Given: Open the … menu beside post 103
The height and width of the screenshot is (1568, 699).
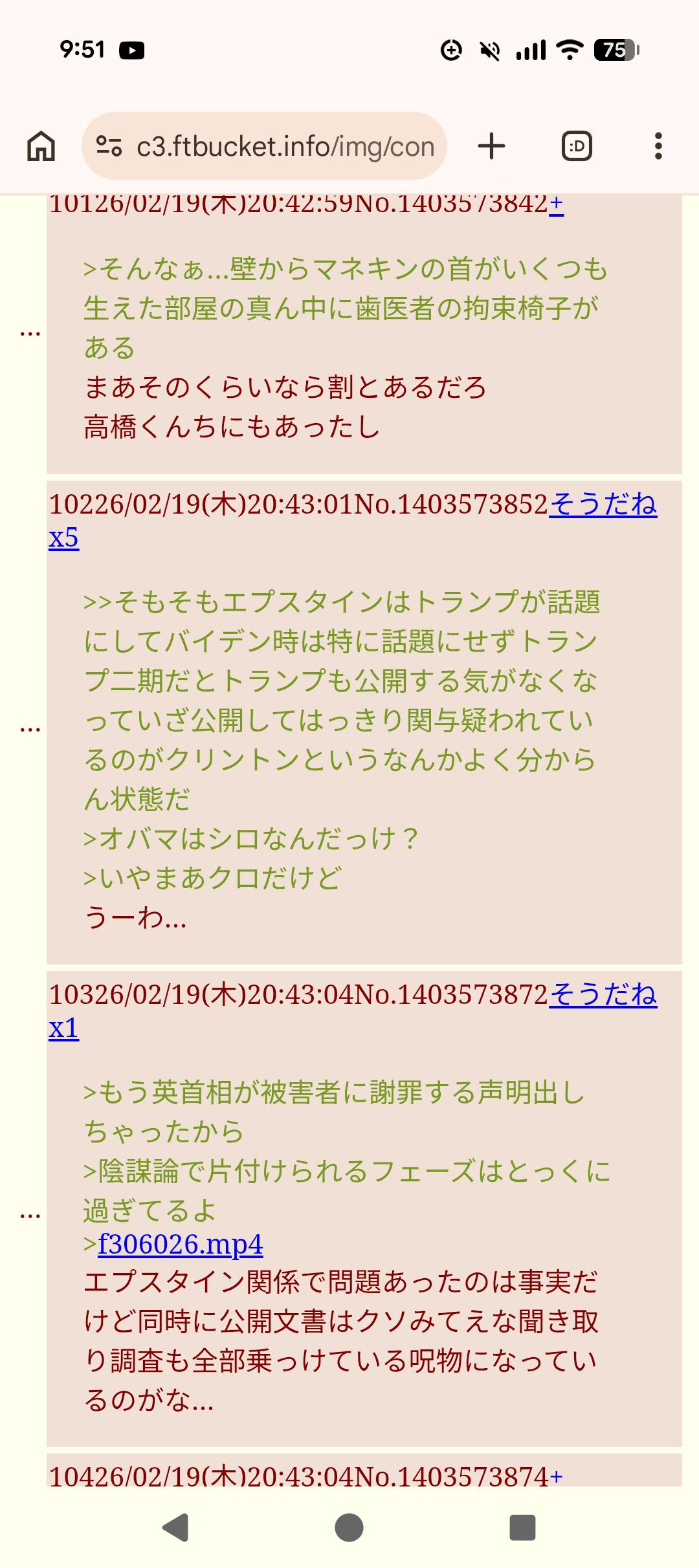Looking at the screenshot, I should pyautogui.click(x=30, y=1215).
